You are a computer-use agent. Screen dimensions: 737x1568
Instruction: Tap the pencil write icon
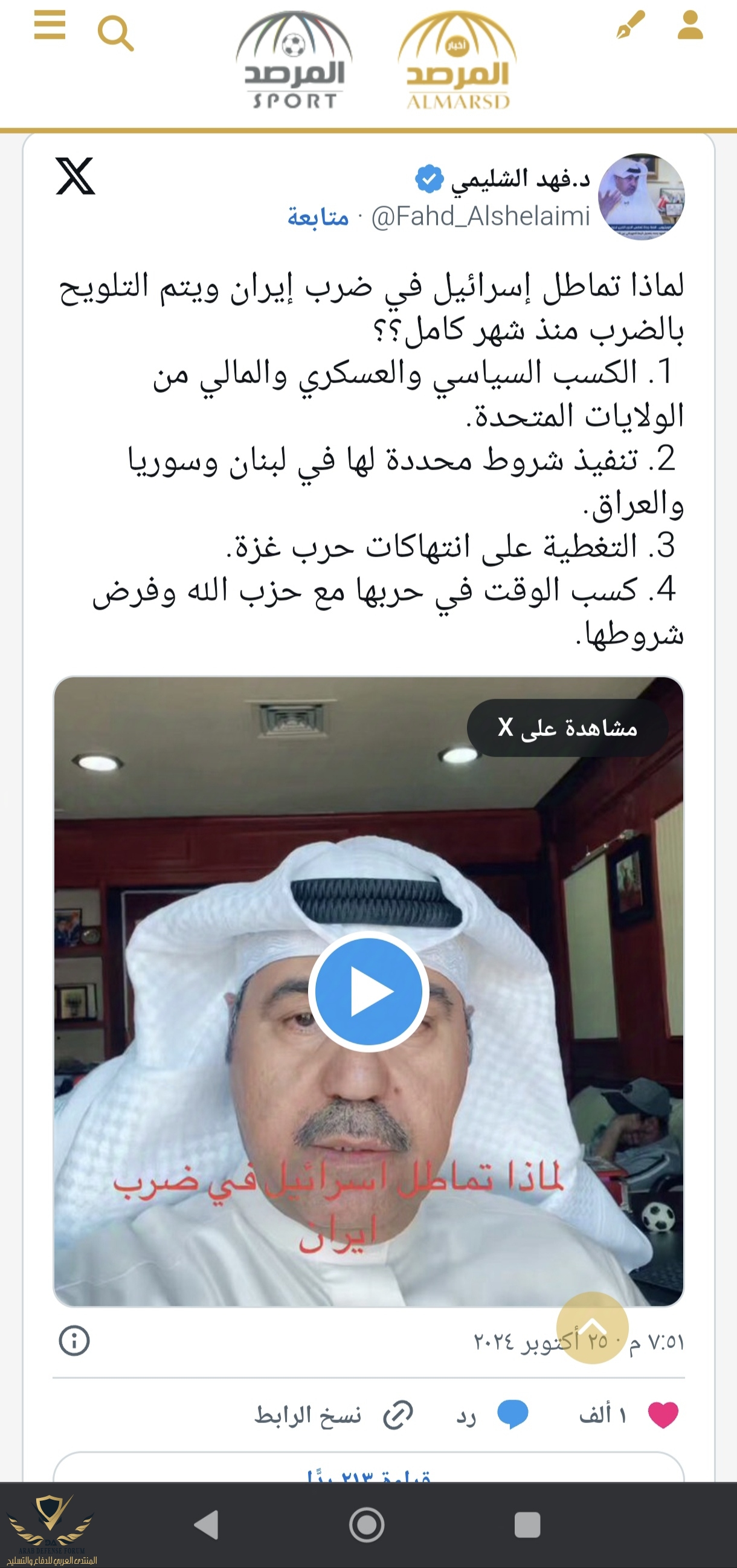point(630,25)
